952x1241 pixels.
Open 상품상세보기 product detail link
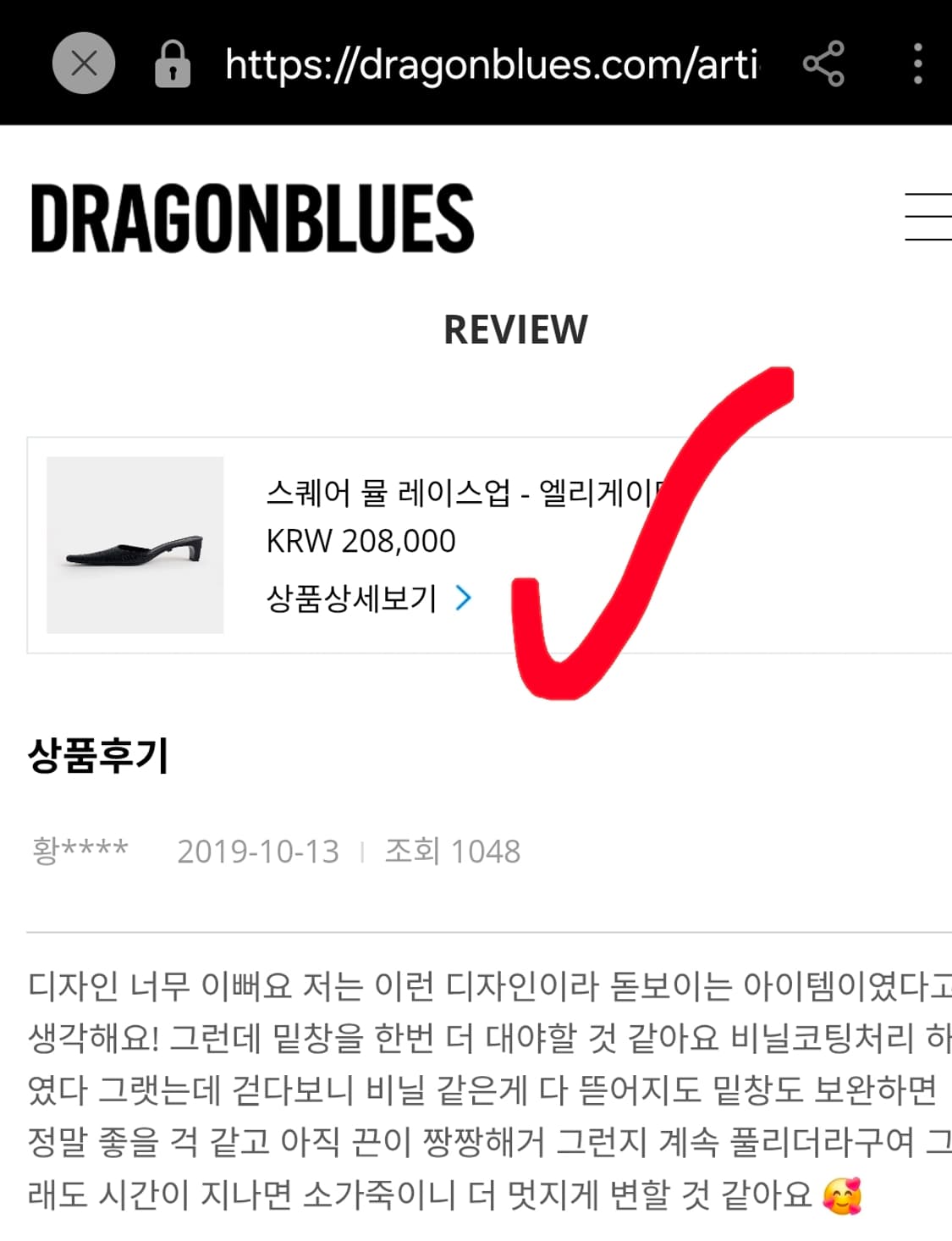pos(349,598)
